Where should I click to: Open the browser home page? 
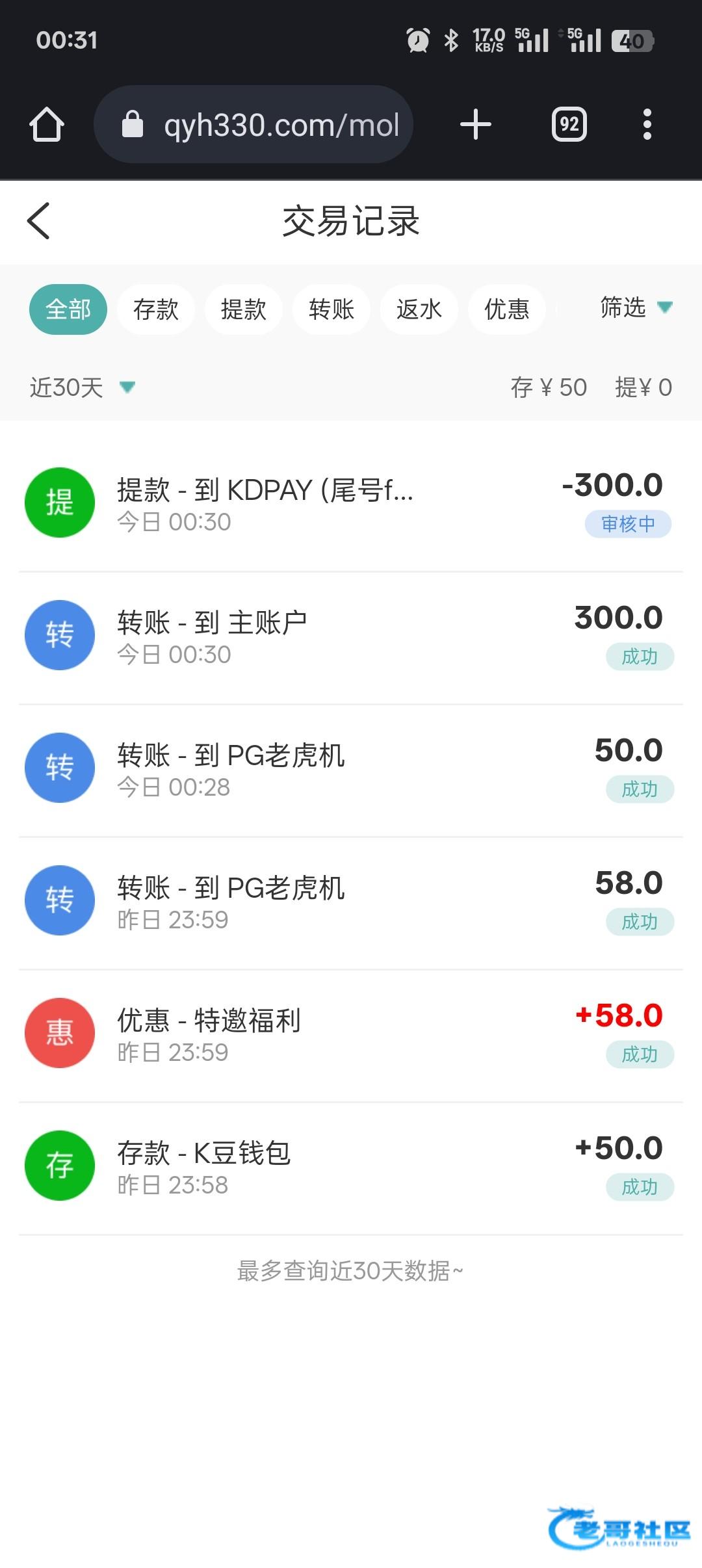click(47, 124)
